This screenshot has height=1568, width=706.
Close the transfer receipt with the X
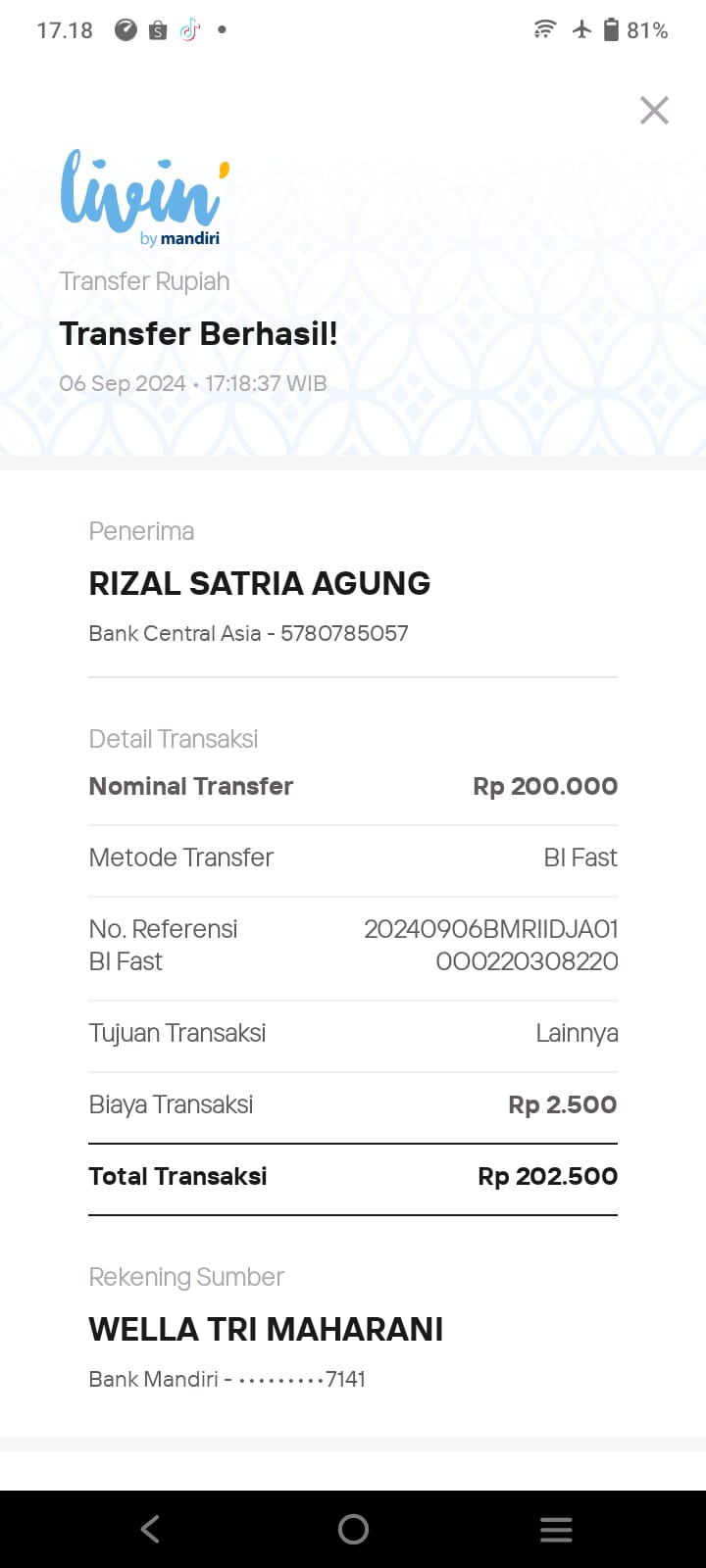click(654, 110)
